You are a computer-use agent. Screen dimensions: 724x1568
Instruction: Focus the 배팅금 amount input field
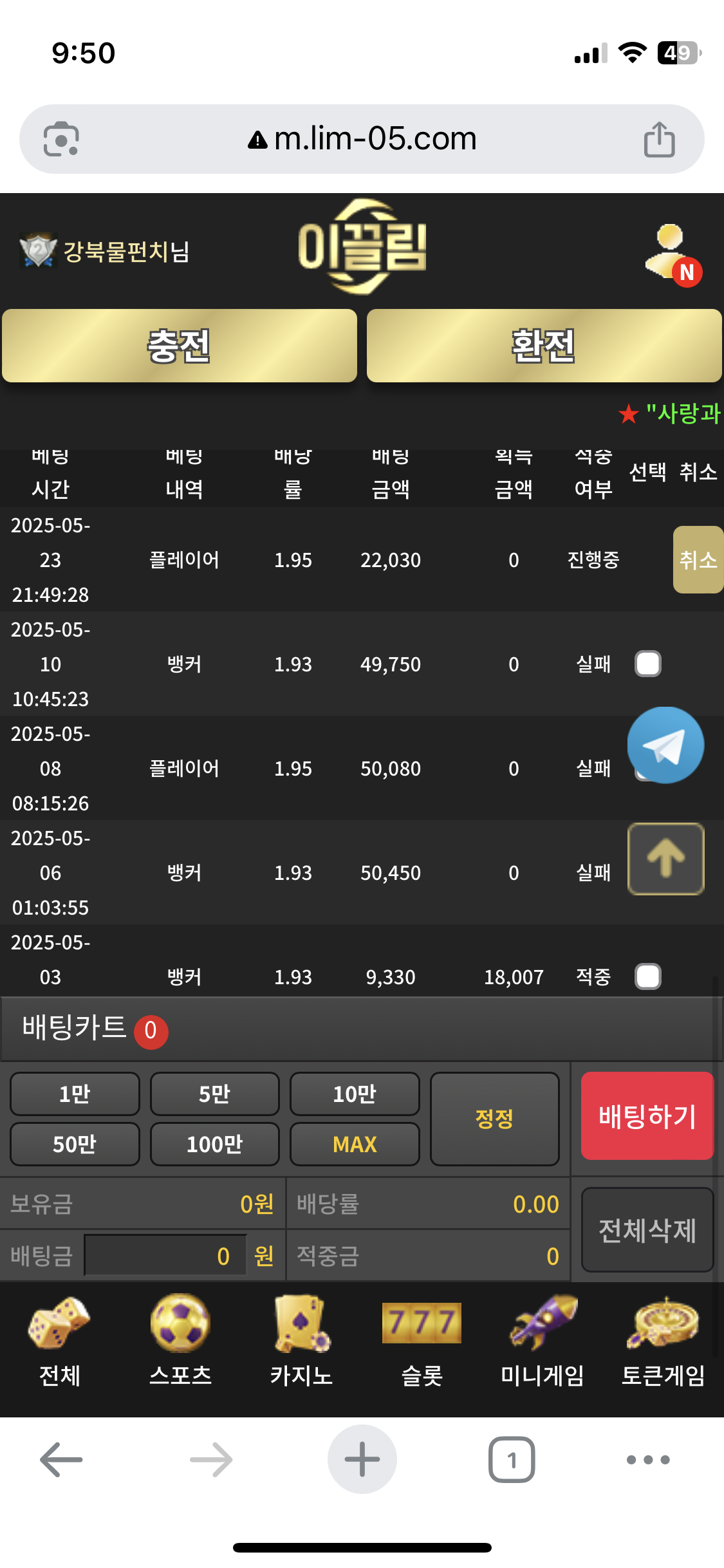[165, 1255]
